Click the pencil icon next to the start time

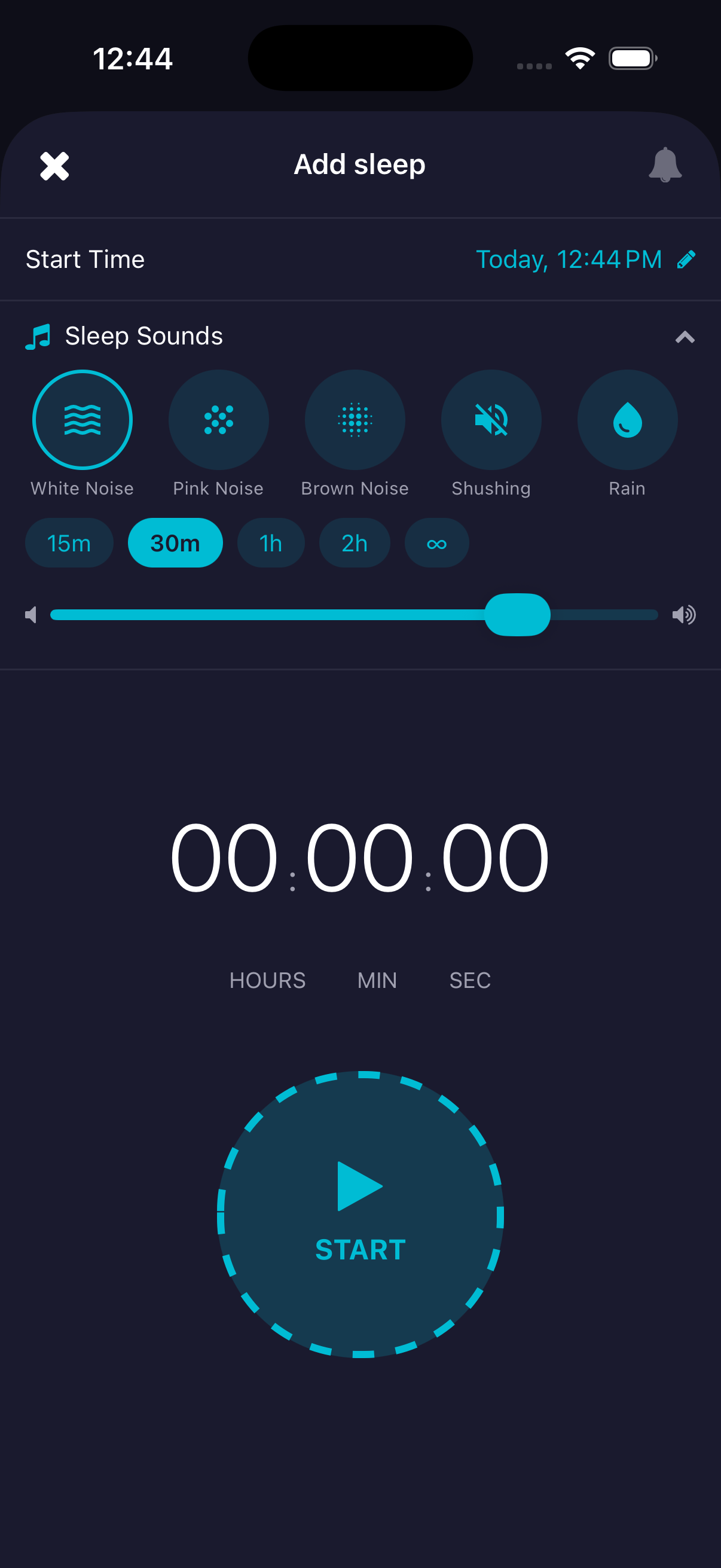point(688,259)
